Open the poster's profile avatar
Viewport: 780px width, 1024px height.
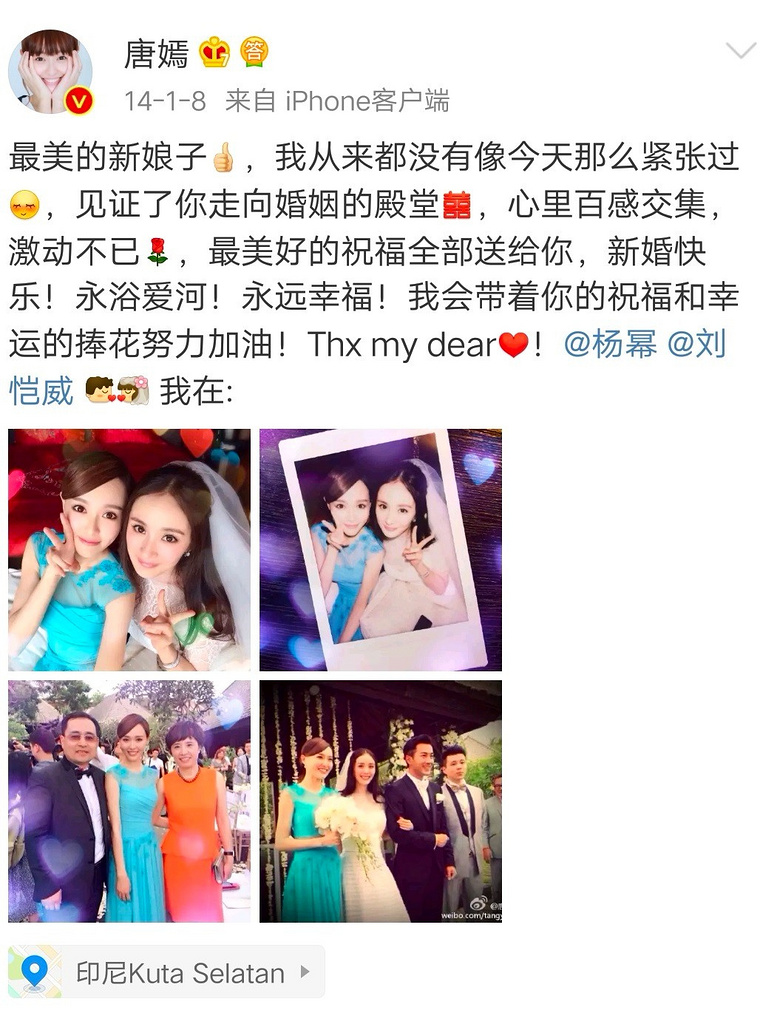[x=51, y=72]
